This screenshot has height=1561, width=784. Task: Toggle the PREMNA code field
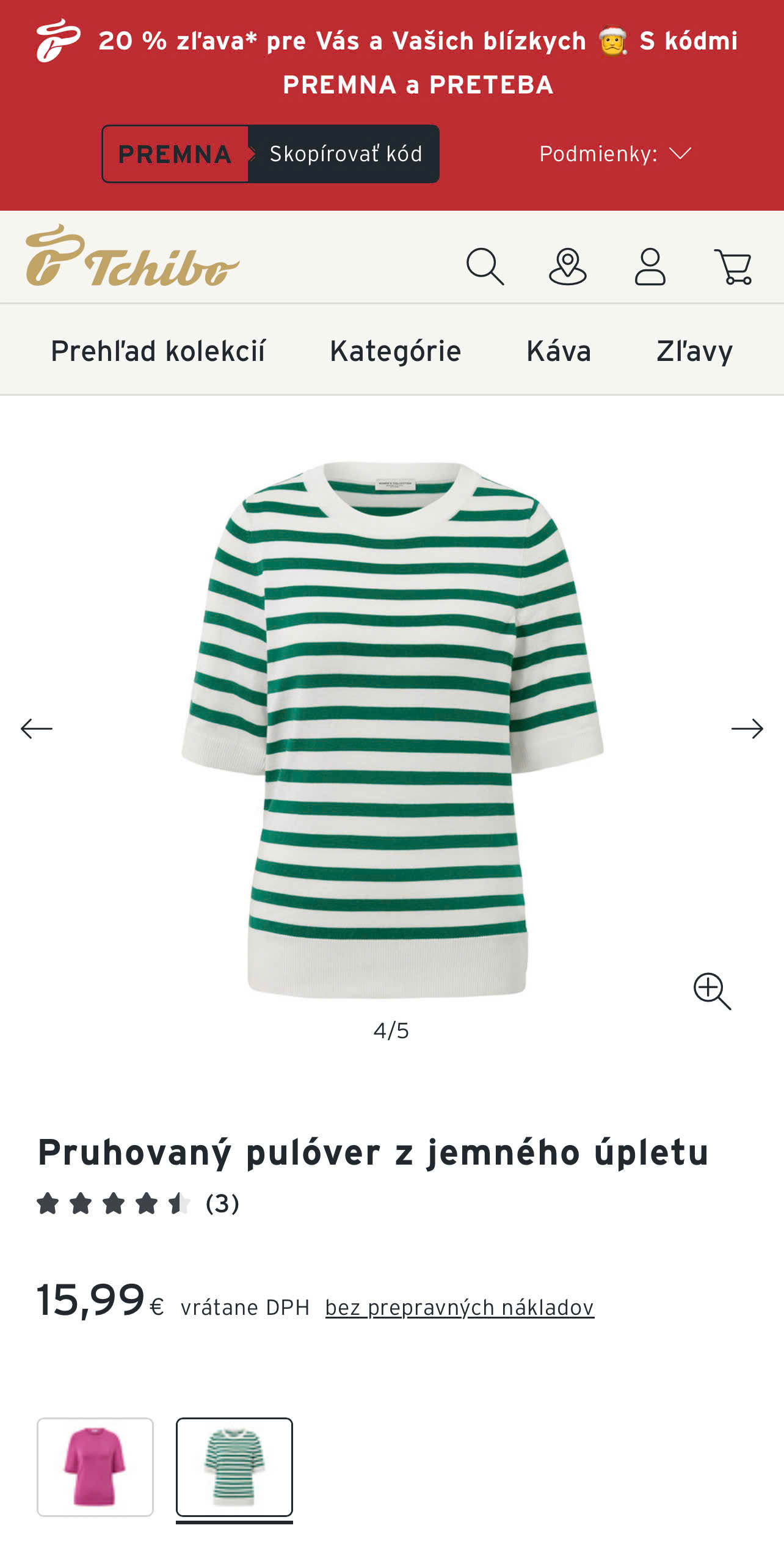pos(175,154)
